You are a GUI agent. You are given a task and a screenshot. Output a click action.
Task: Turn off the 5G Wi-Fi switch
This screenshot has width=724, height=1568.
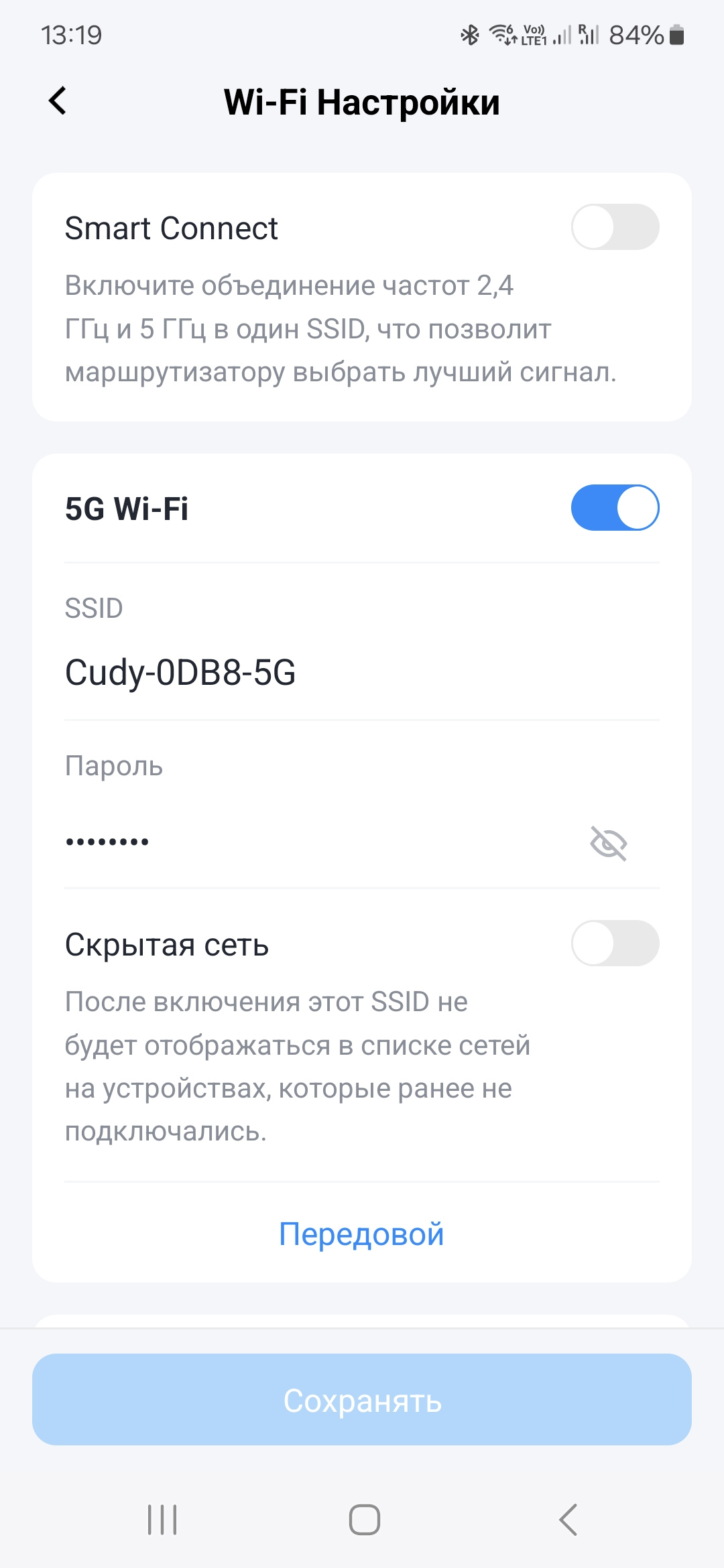click(x=615, y=508)
